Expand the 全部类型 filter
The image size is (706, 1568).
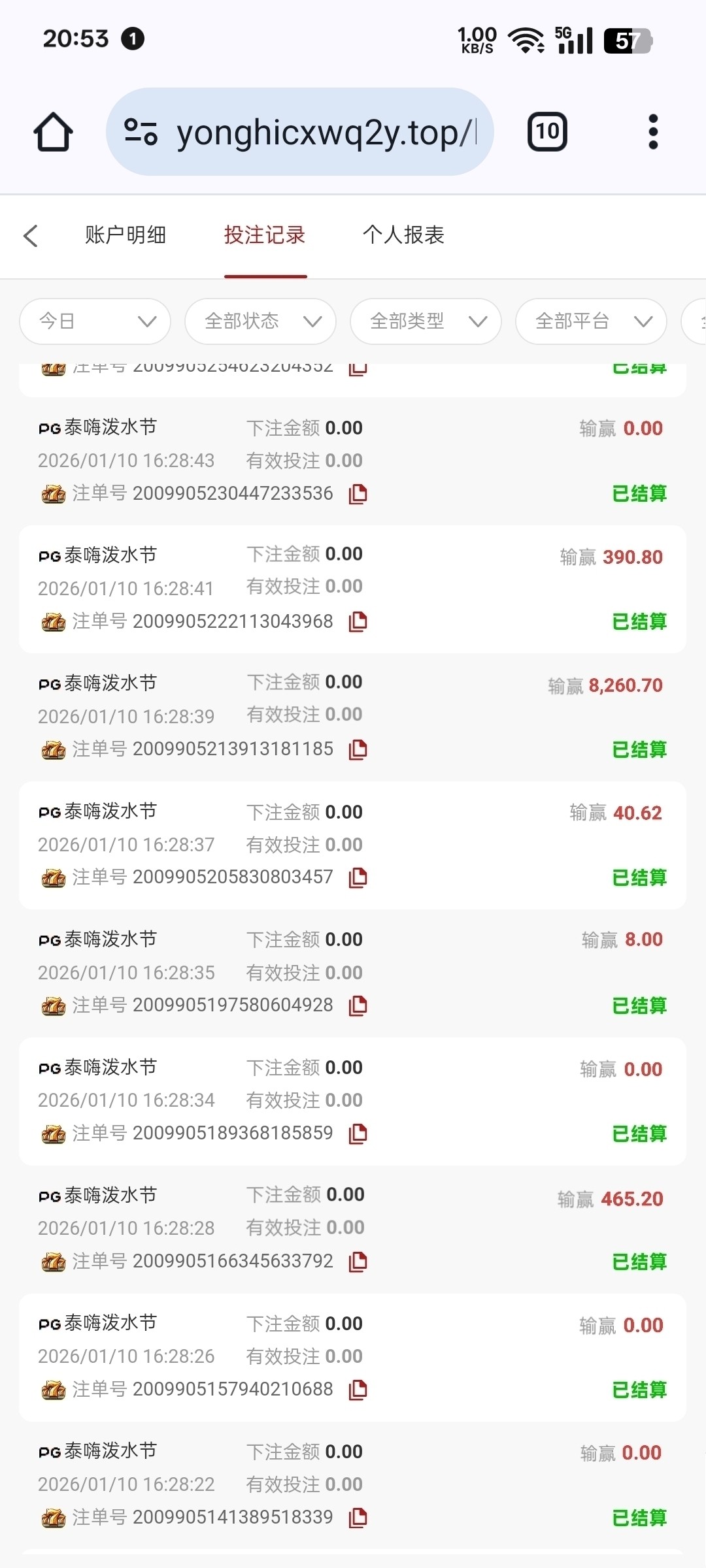coord(426,321)
